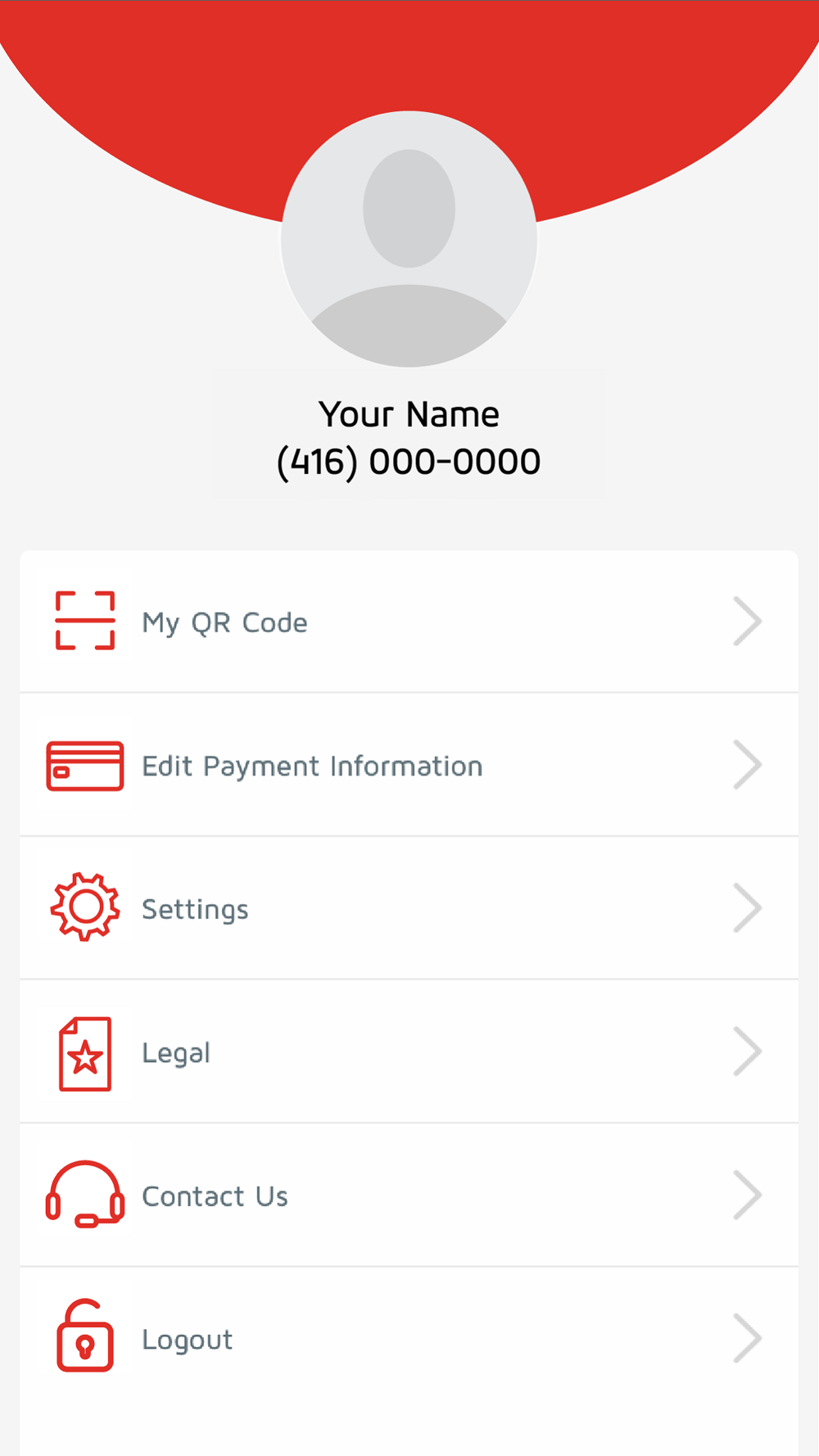
Task: Tap the profile picture placeholder
Action: click(409, 239)
